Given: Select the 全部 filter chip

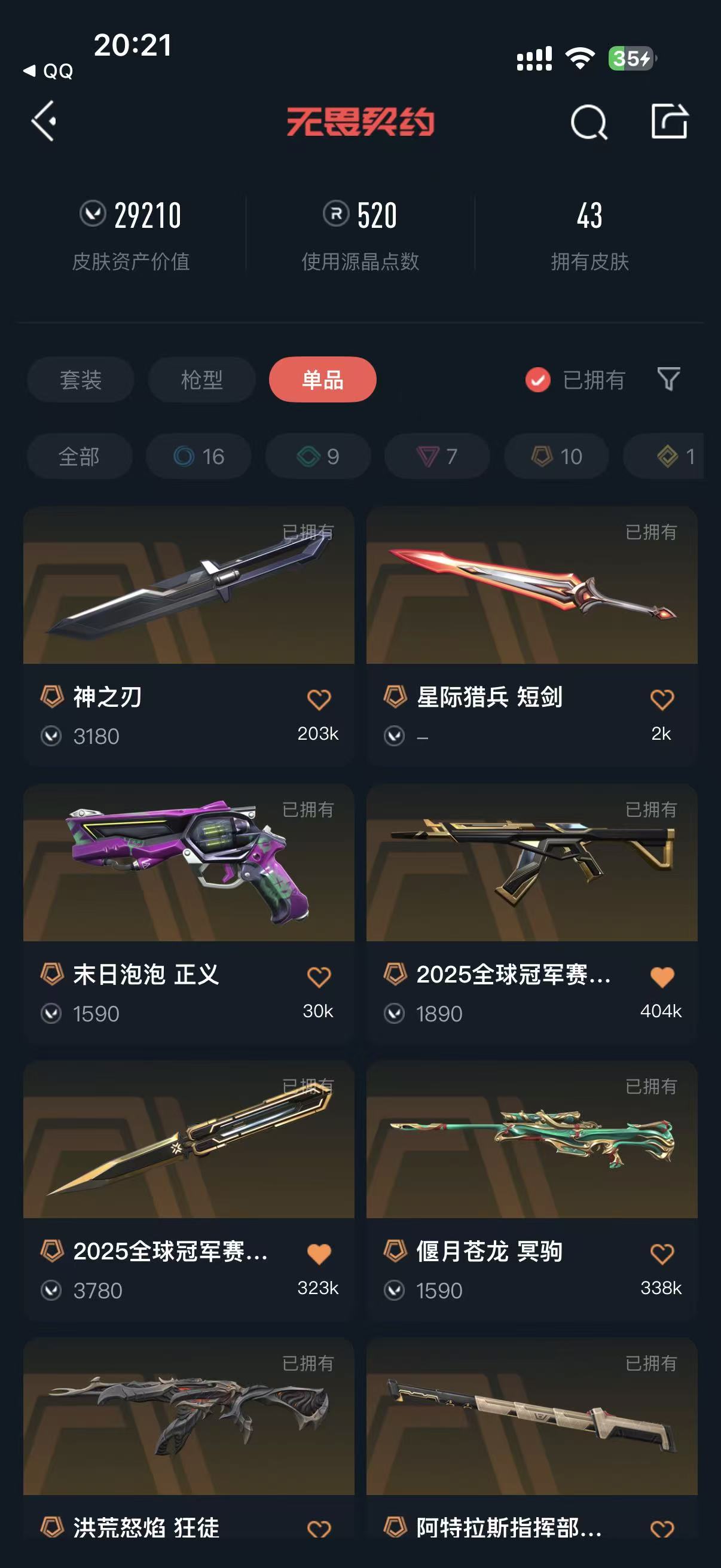Looking at the screenshot, I should 79,456.
